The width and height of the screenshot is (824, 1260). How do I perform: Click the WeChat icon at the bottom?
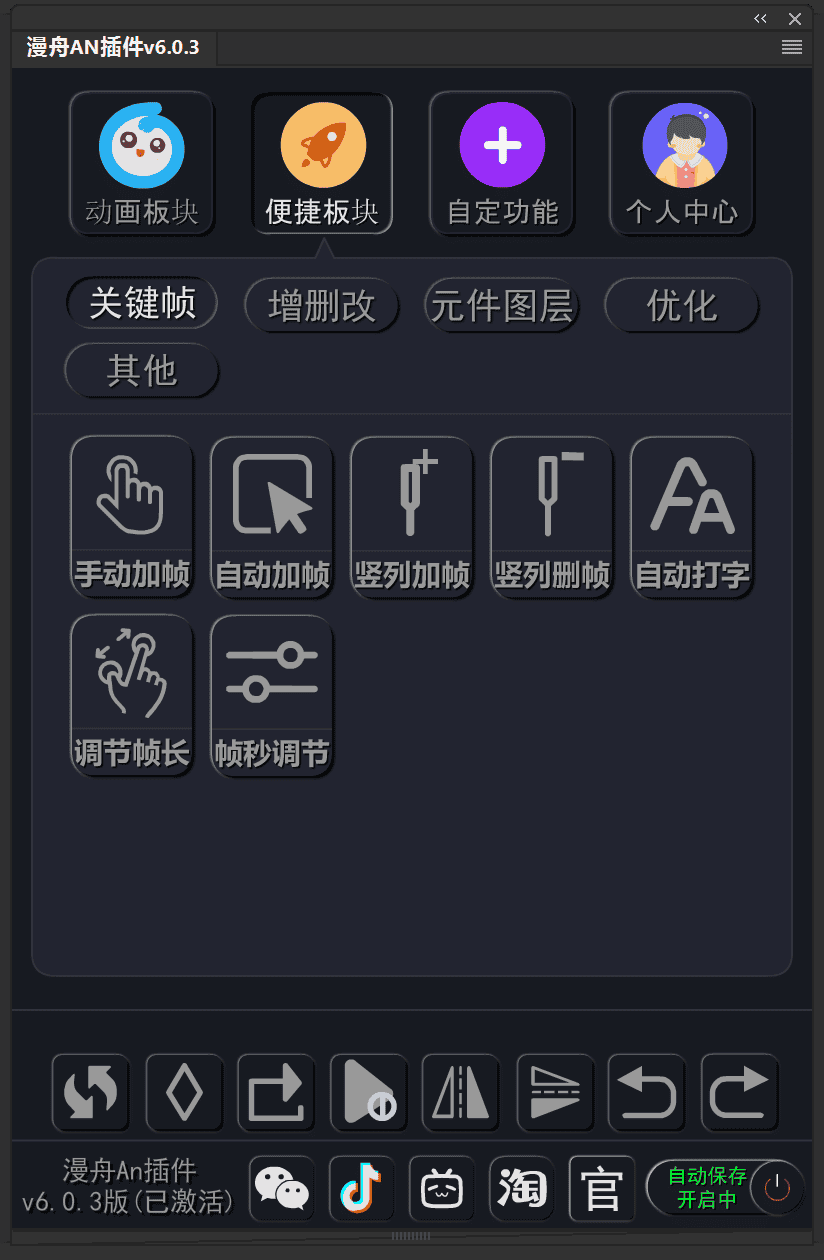coord(281,1188)
